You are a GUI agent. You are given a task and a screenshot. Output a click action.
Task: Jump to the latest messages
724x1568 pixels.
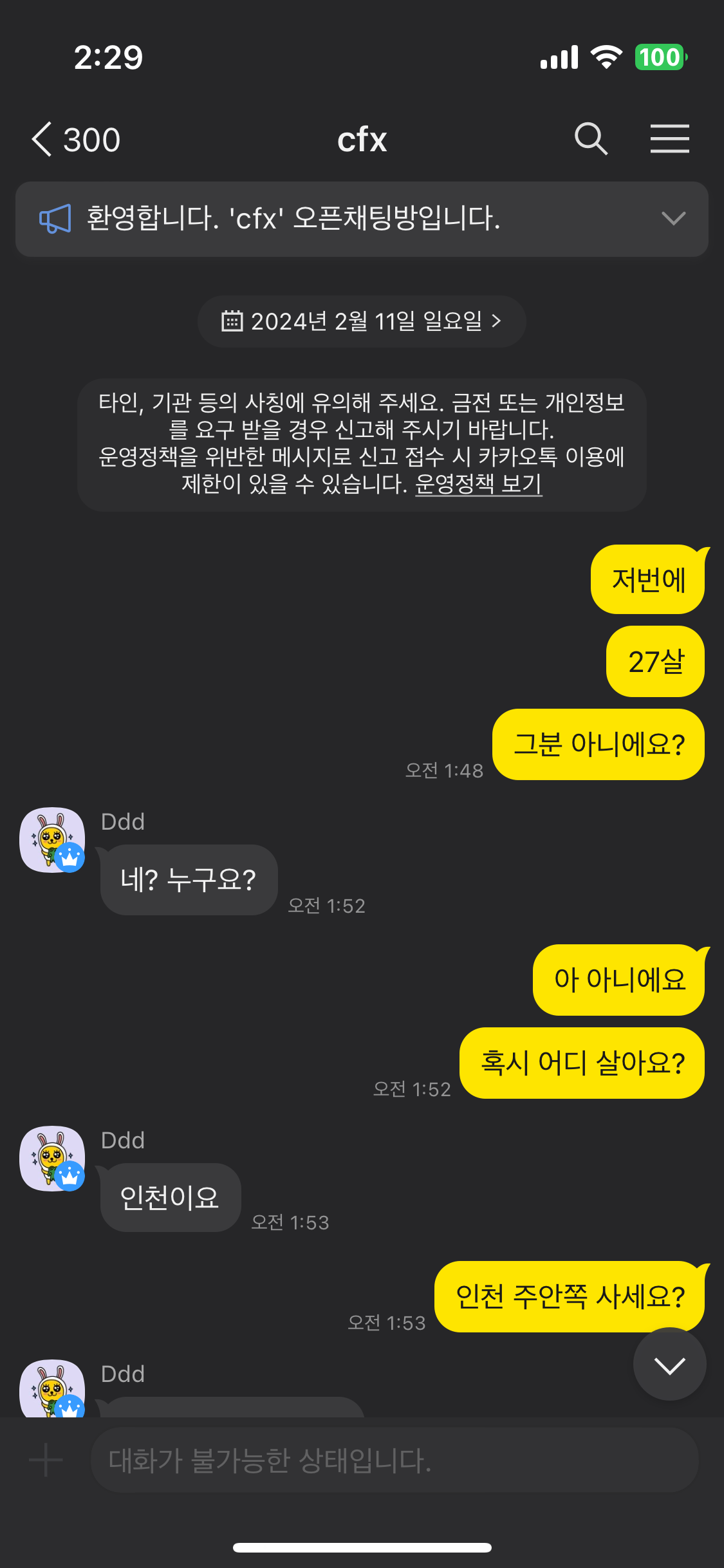(669, 1363)
